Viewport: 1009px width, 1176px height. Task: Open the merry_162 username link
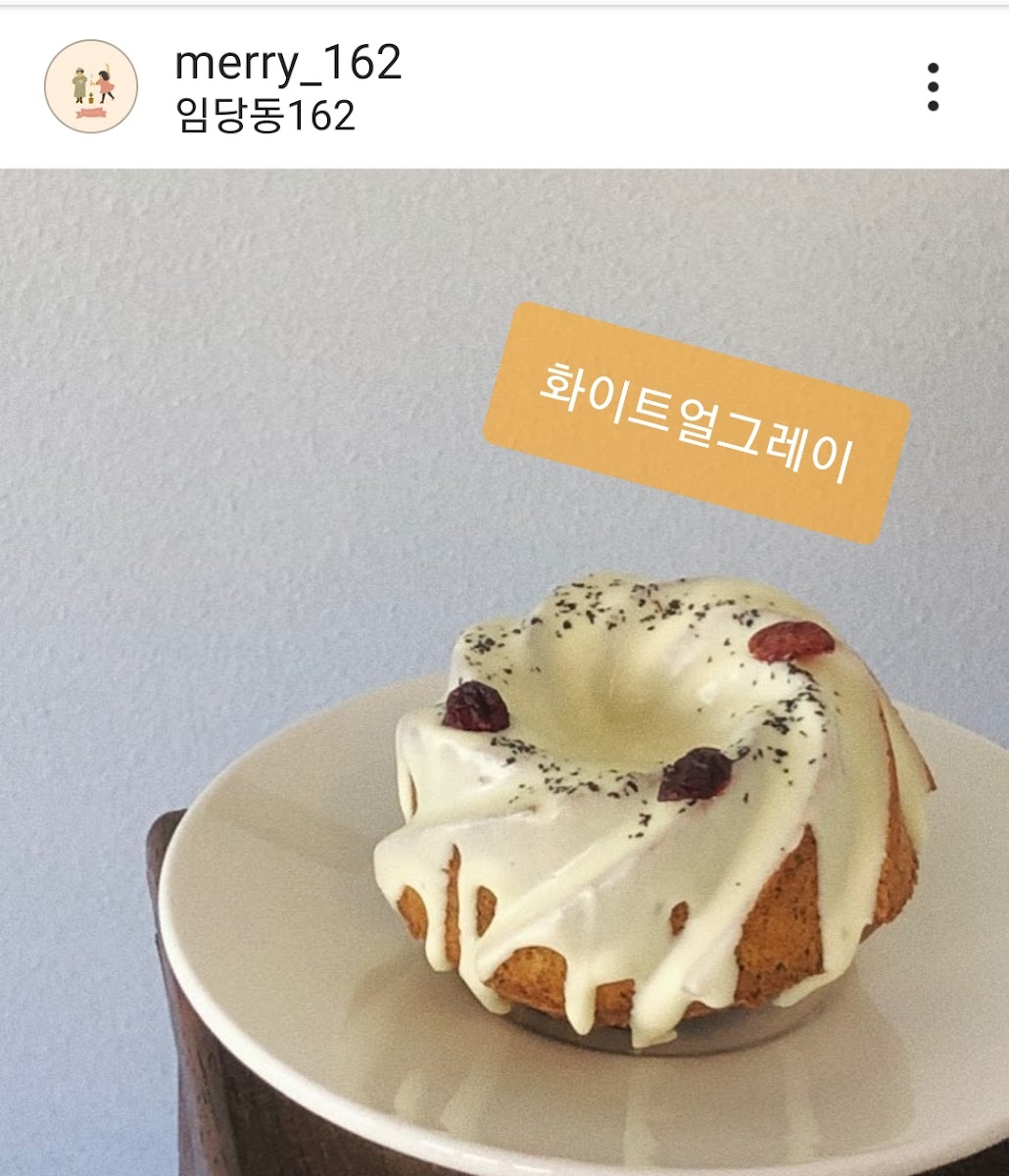(x=288, y=64)
